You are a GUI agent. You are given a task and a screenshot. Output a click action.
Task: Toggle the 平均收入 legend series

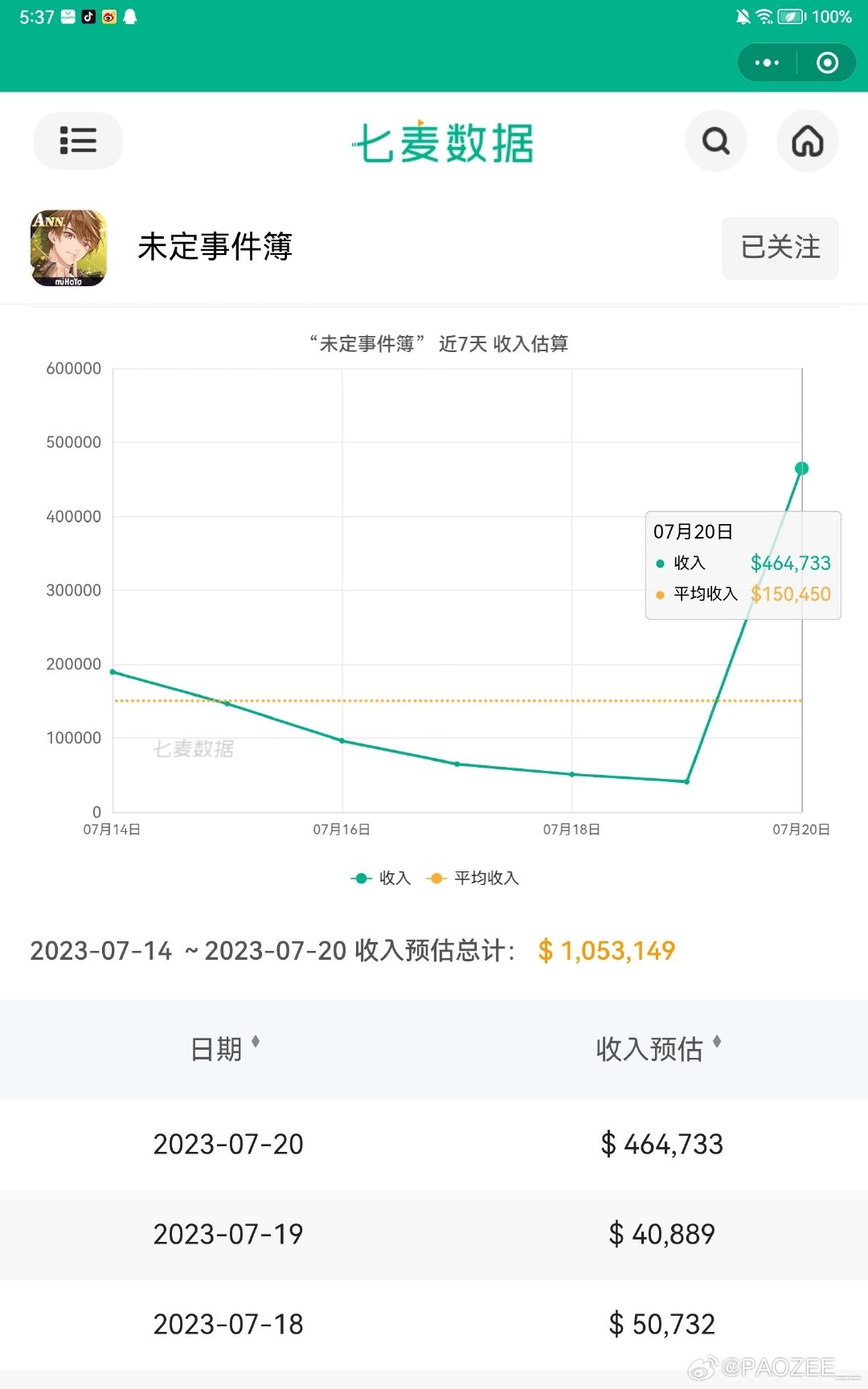(x=473, y=878)
